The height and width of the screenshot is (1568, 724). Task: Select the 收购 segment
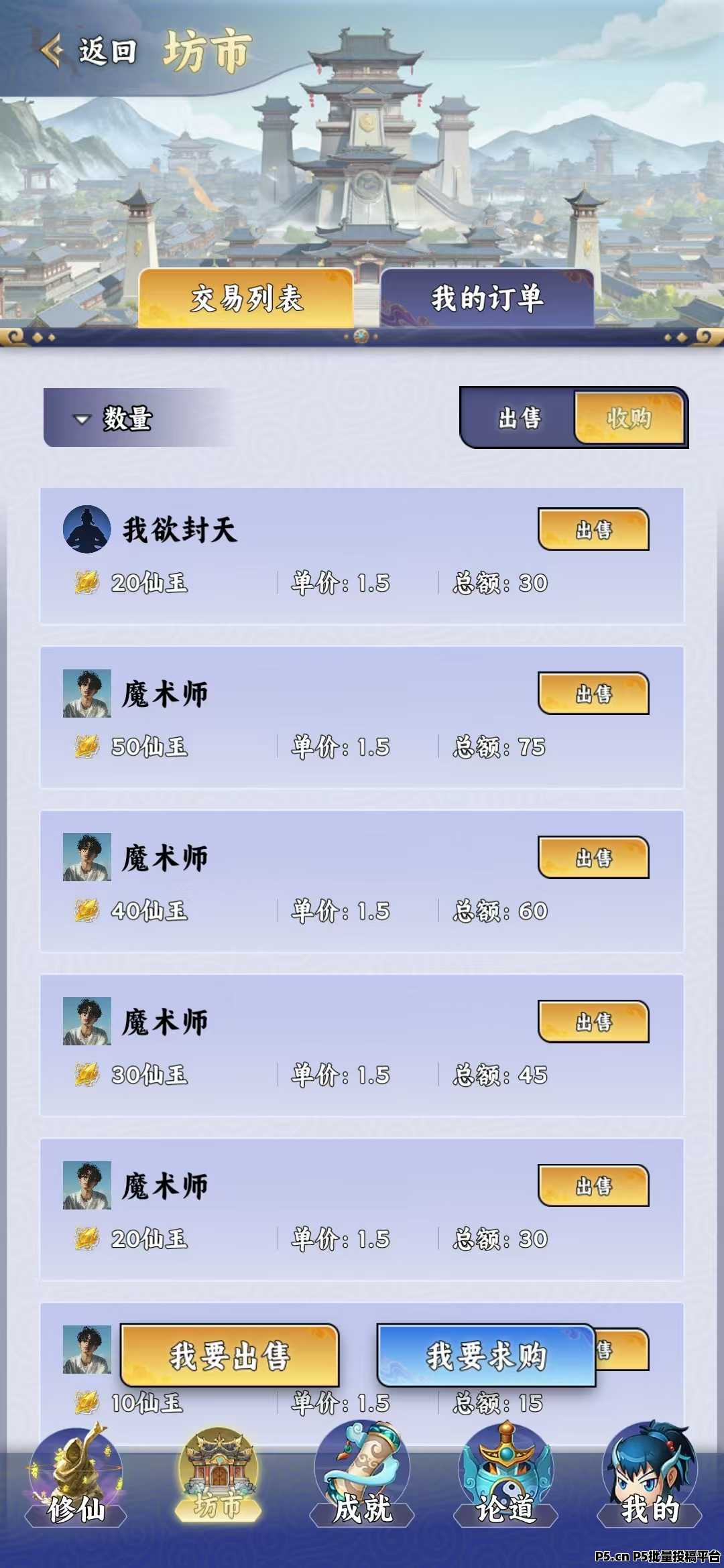[x=628, y=418]
